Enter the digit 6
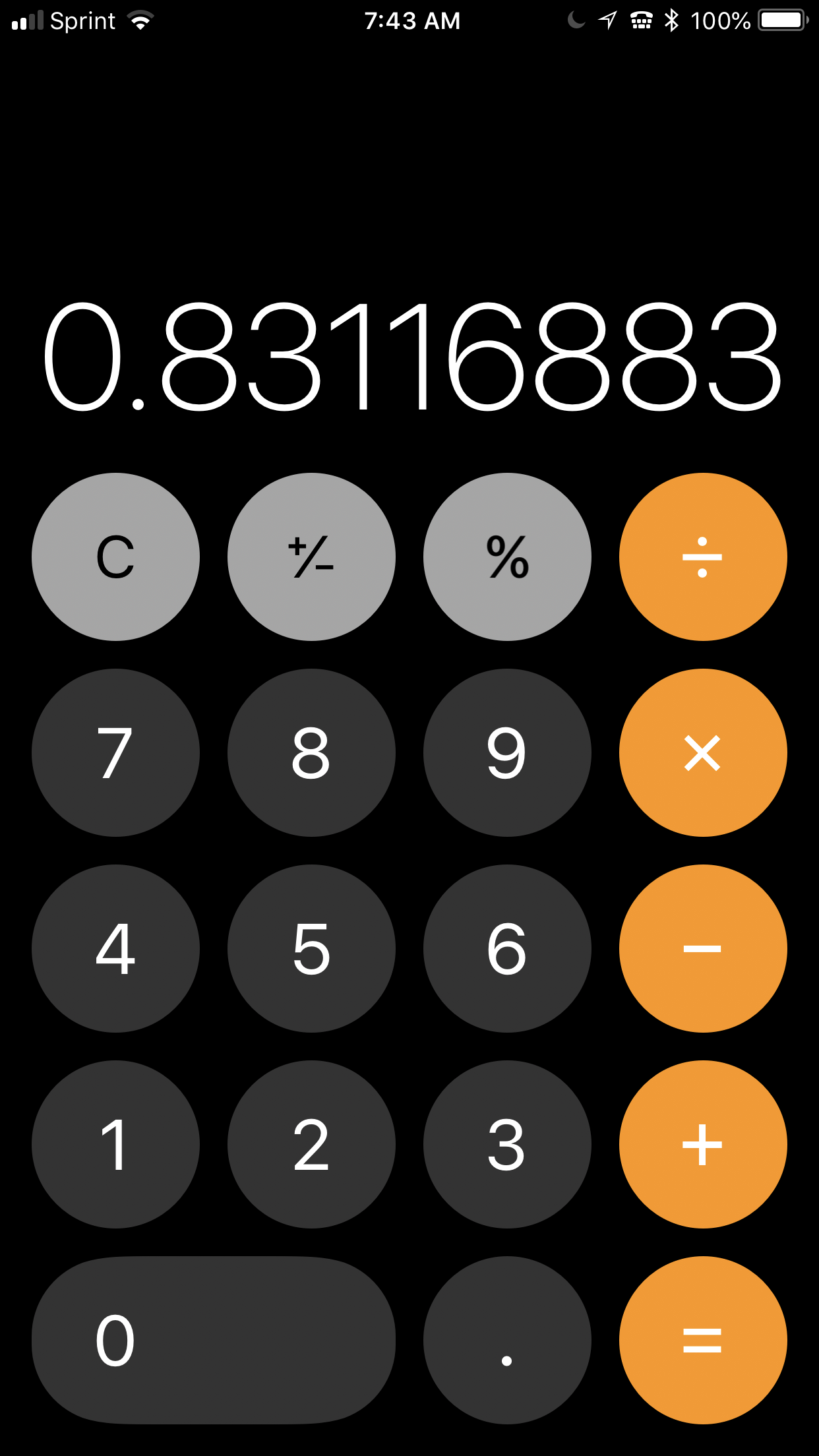The image size is (819, 1456). 507,948
